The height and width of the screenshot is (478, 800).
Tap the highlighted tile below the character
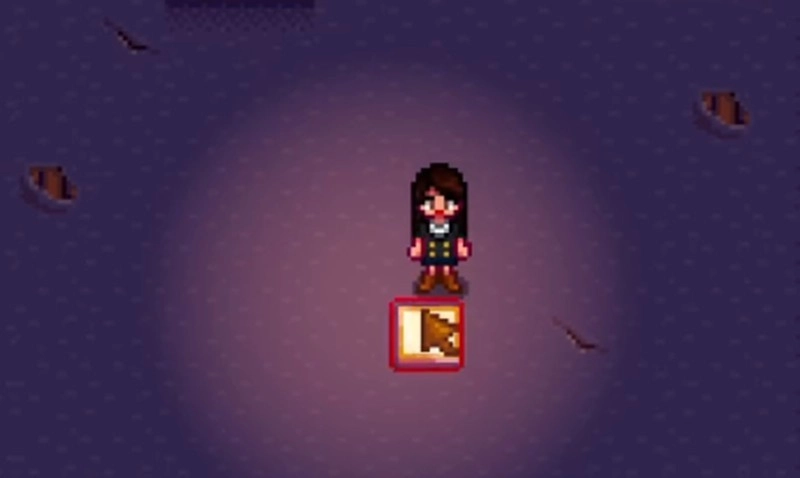point(427,335)
